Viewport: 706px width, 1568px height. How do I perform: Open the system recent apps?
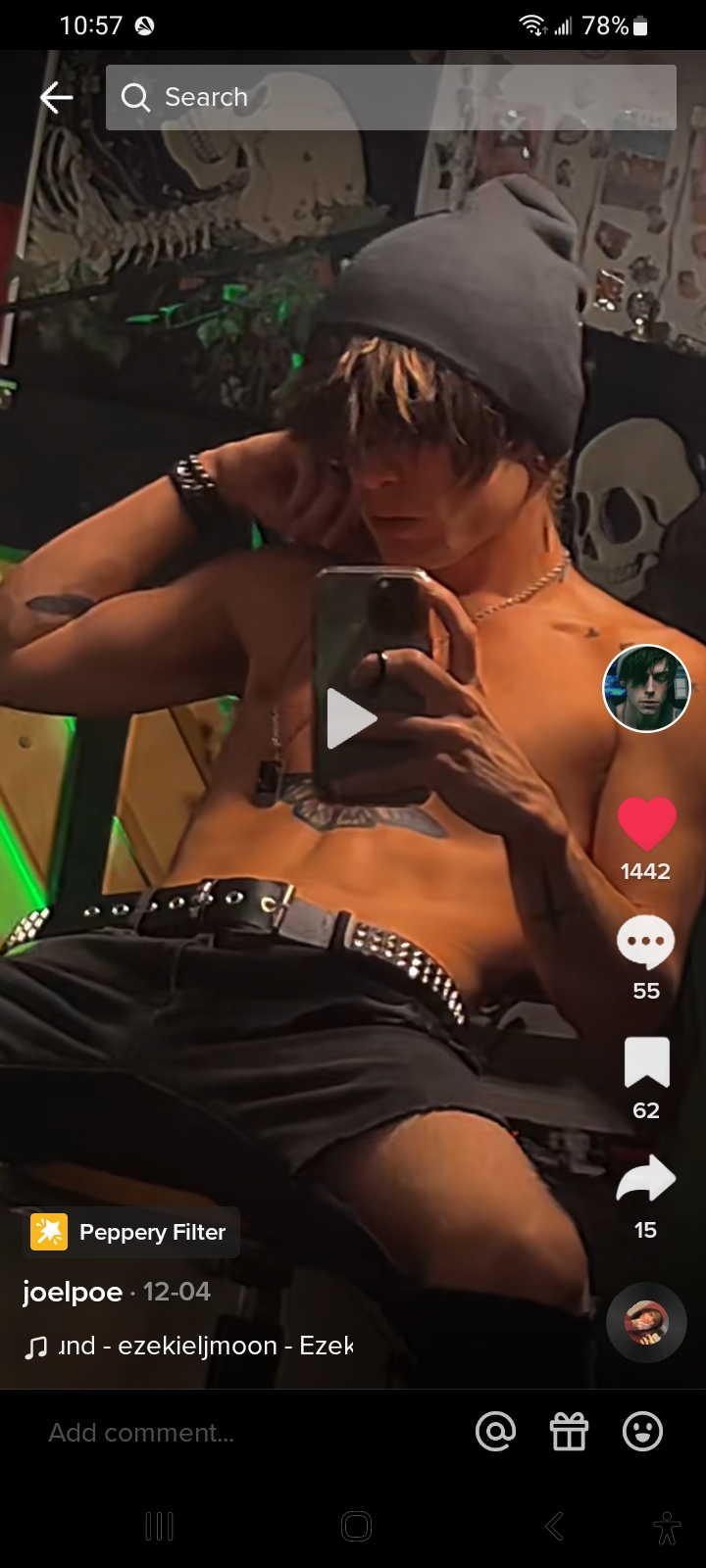point(159,1526)
